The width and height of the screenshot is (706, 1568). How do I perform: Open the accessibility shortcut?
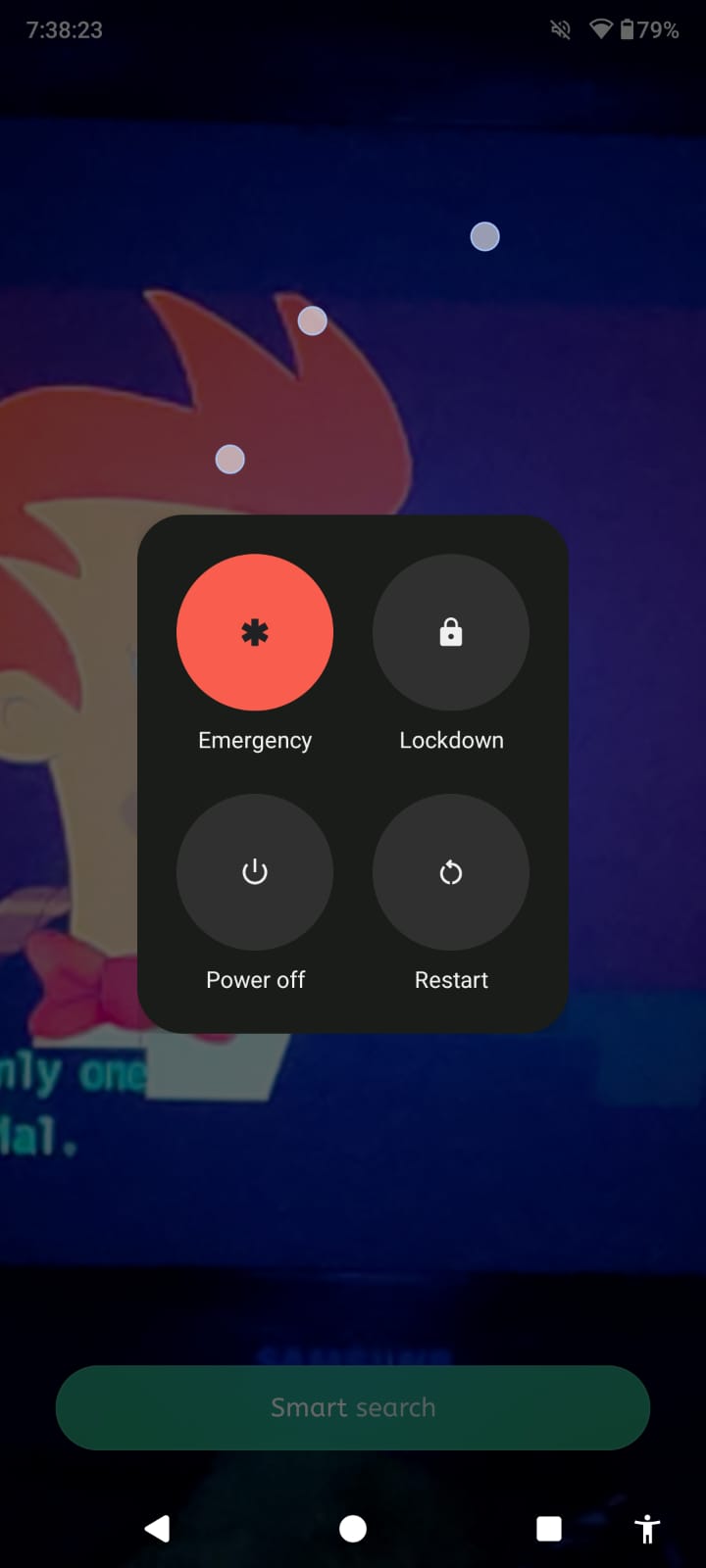[647, 1529]
